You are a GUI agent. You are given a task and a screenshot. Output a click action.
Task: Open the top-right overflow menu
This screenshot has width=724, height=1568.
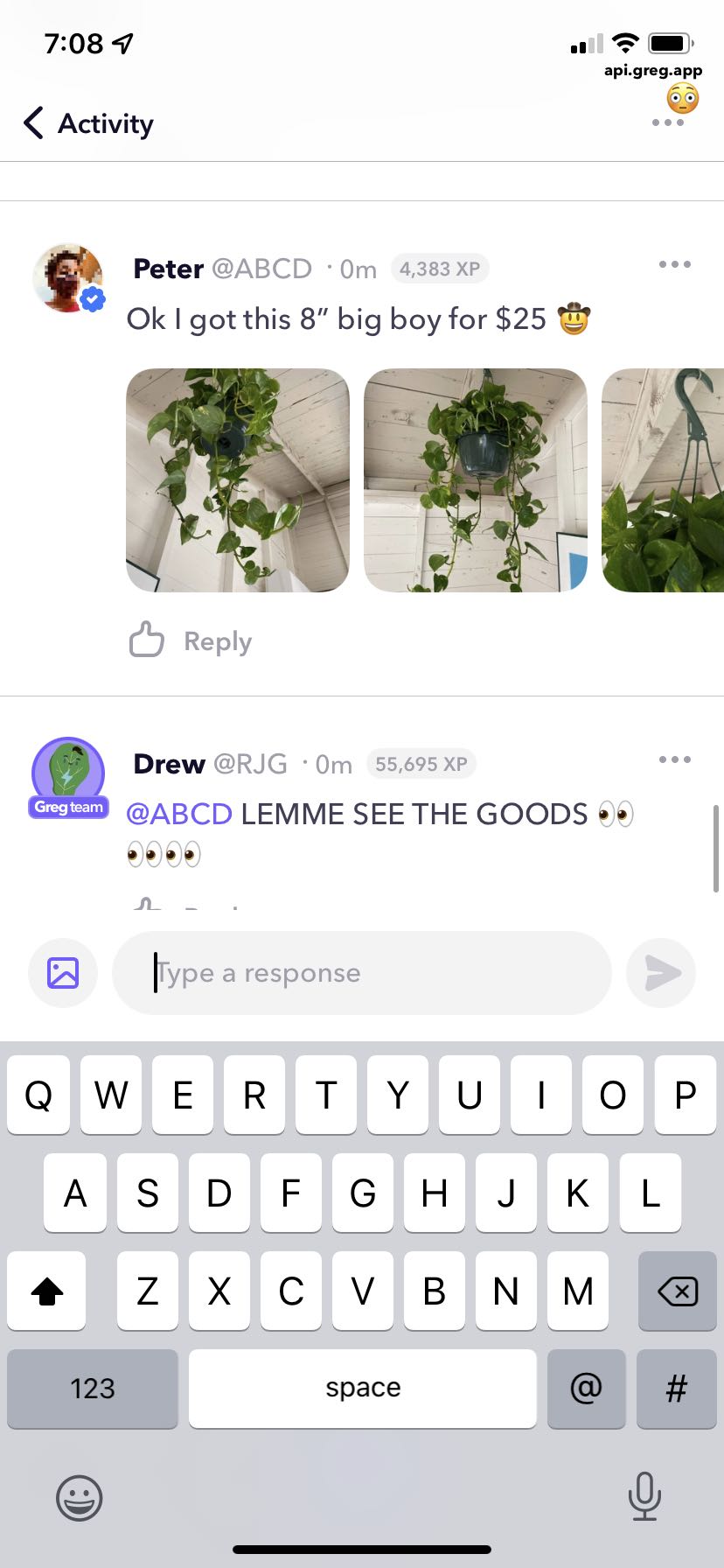click(x=668, y=122)
